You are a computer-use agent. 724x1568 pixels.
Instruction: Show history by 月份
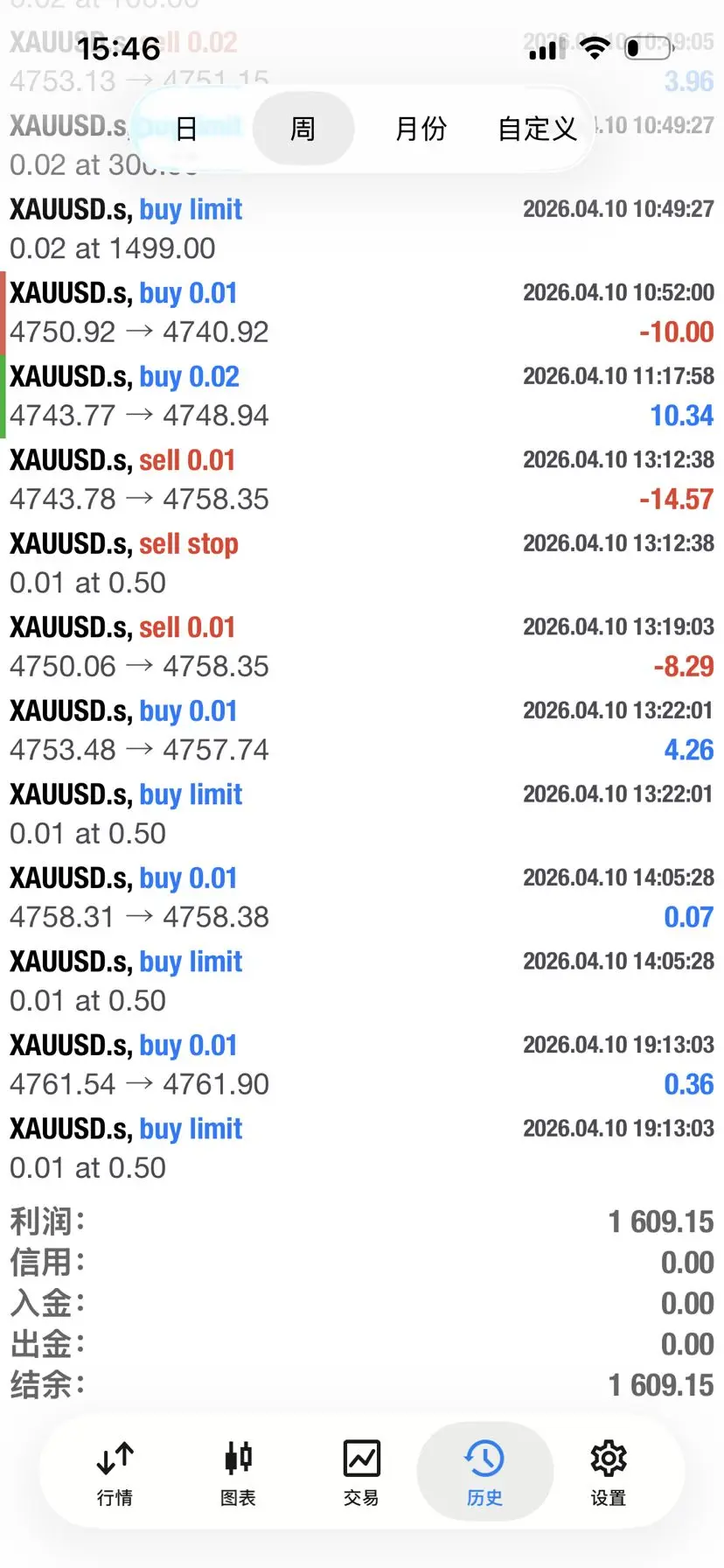421,129
